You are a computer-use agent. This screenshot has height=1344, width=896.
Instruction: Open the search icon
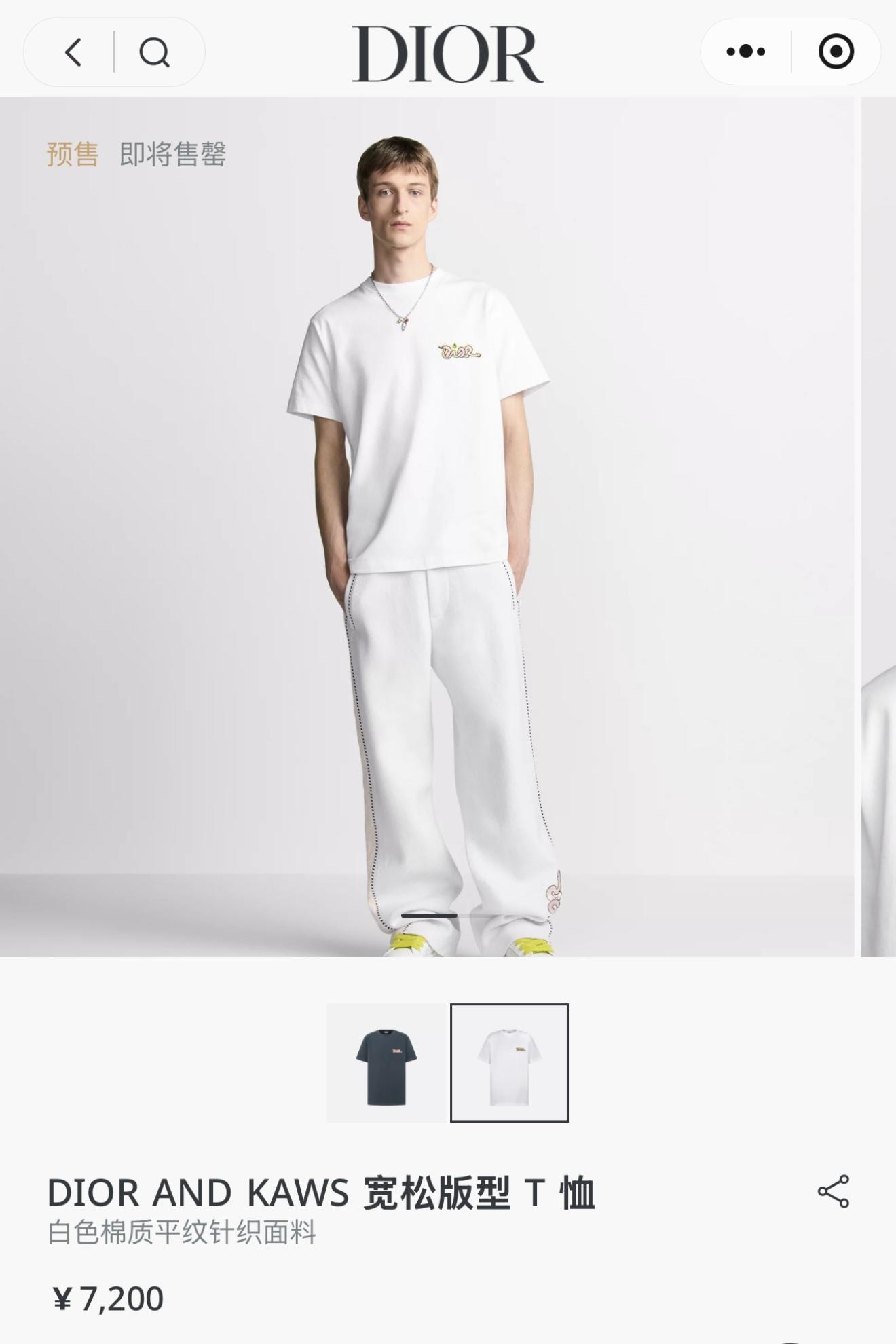click(x=155, y=52)
